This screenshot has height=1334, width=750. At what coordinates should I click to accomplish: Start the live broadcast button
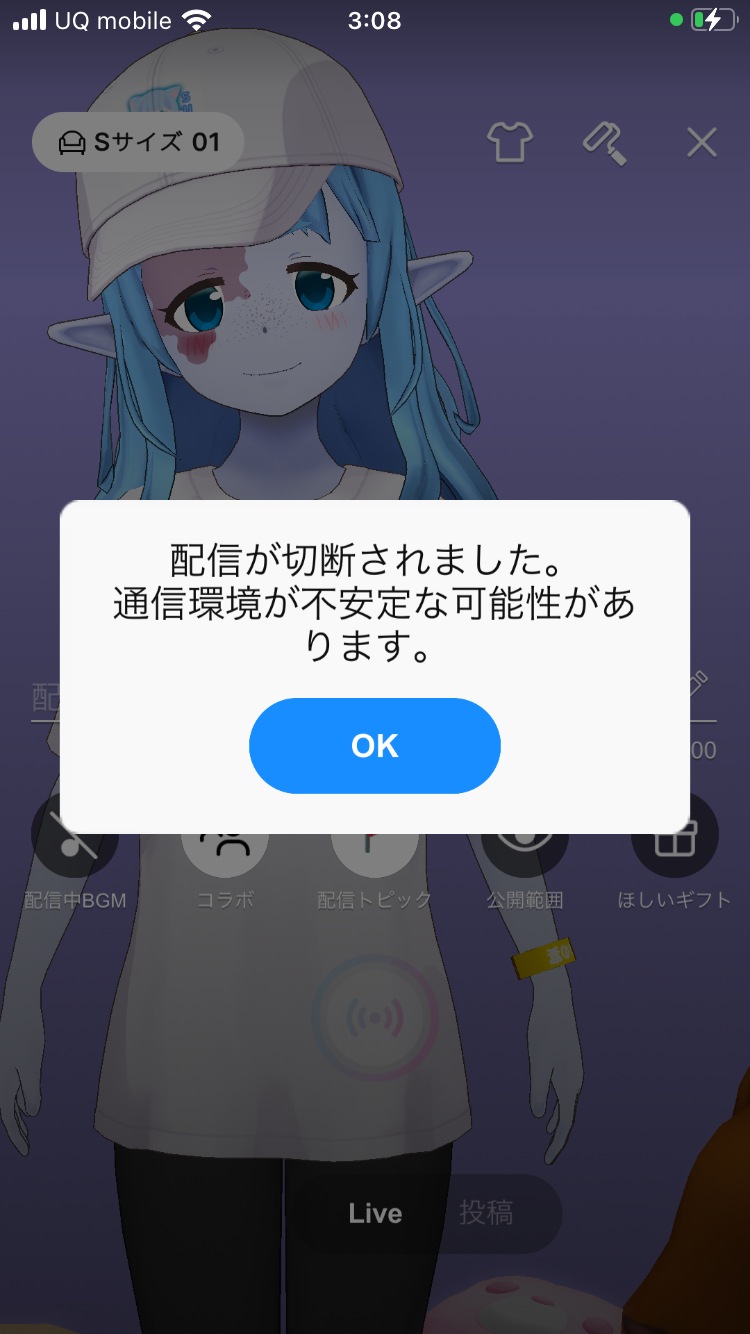tap(375, 1018)
